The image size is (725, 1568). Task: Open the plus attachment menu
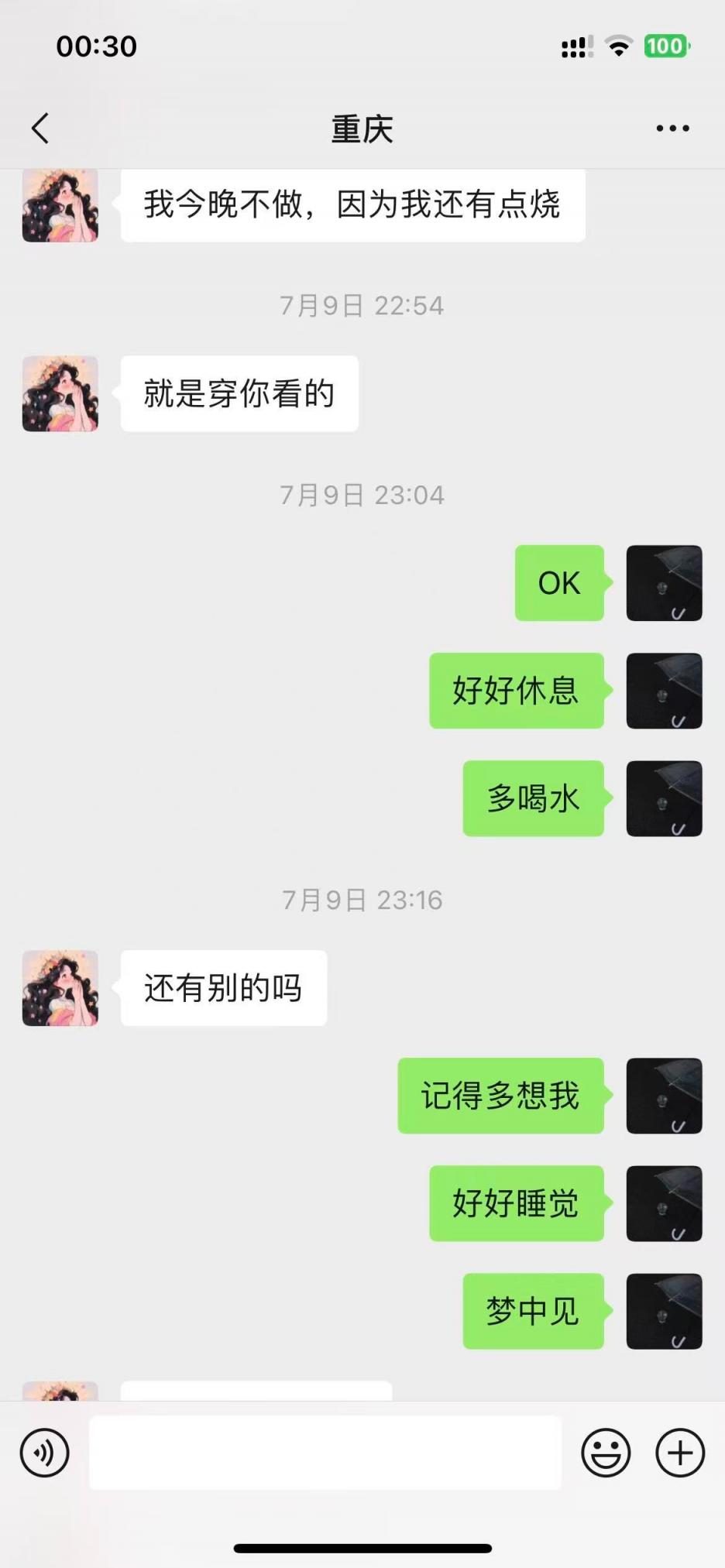[680, 1453]
